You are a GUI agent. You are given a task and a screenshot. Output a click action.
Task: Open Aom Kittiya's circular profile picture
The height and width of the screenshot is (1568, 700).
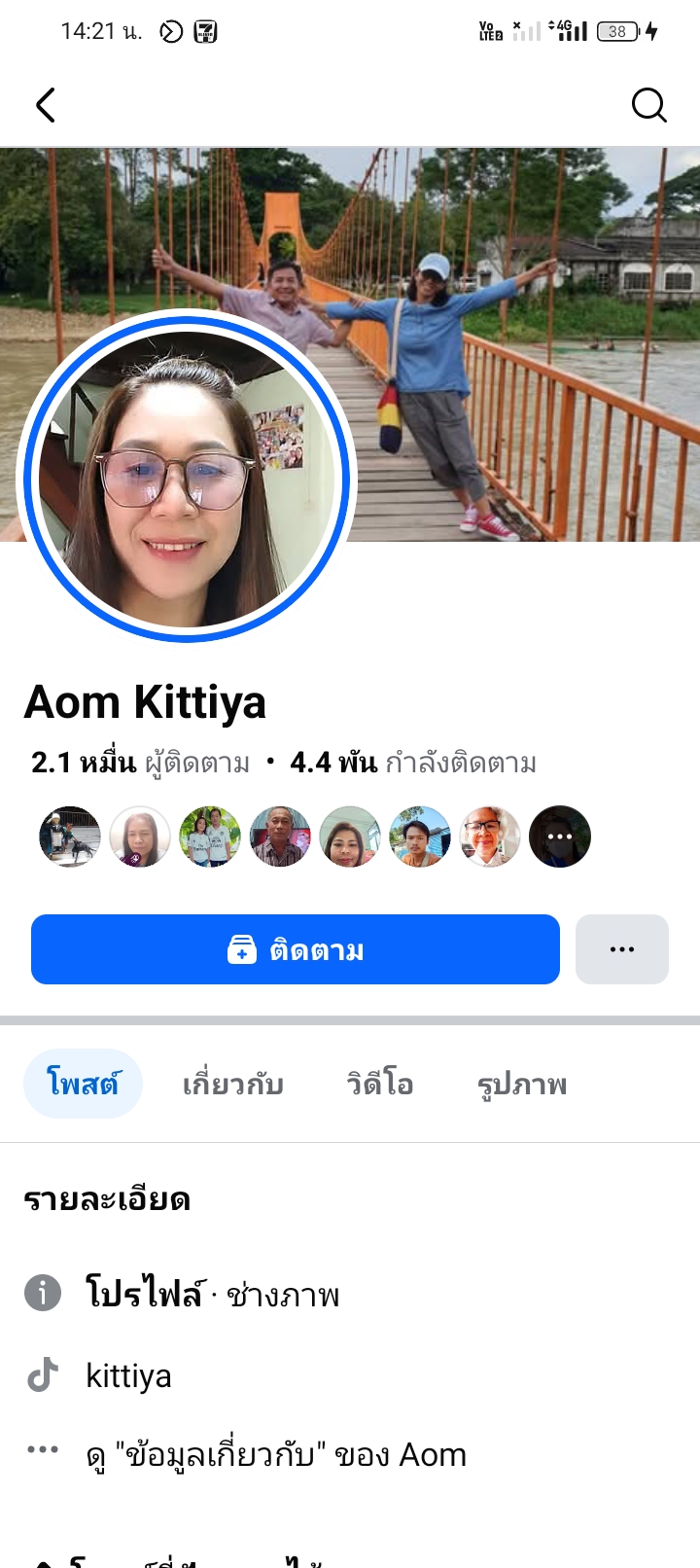(x=187, y=477)
